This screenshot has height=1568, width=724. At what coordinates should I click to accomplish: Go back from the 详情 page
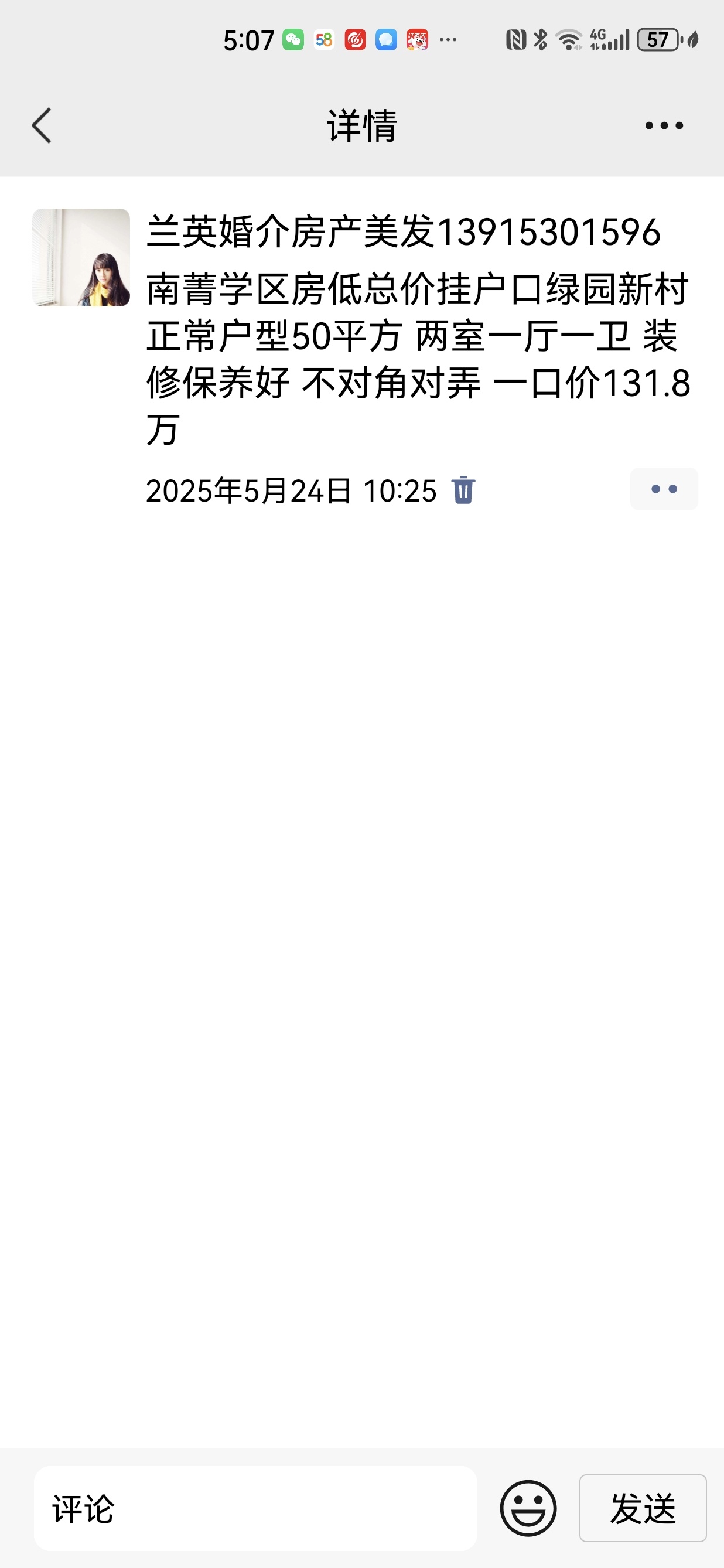click(x=42, y=126)
